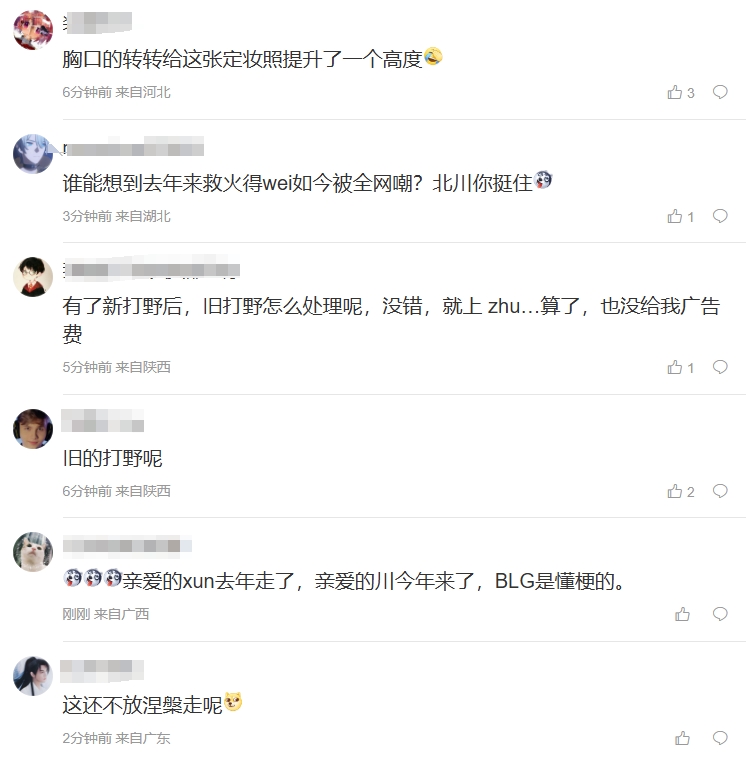Open avatar of the 胸口的转转 commenter
Viewport: 746px width, 764px height.
[33, 30]
